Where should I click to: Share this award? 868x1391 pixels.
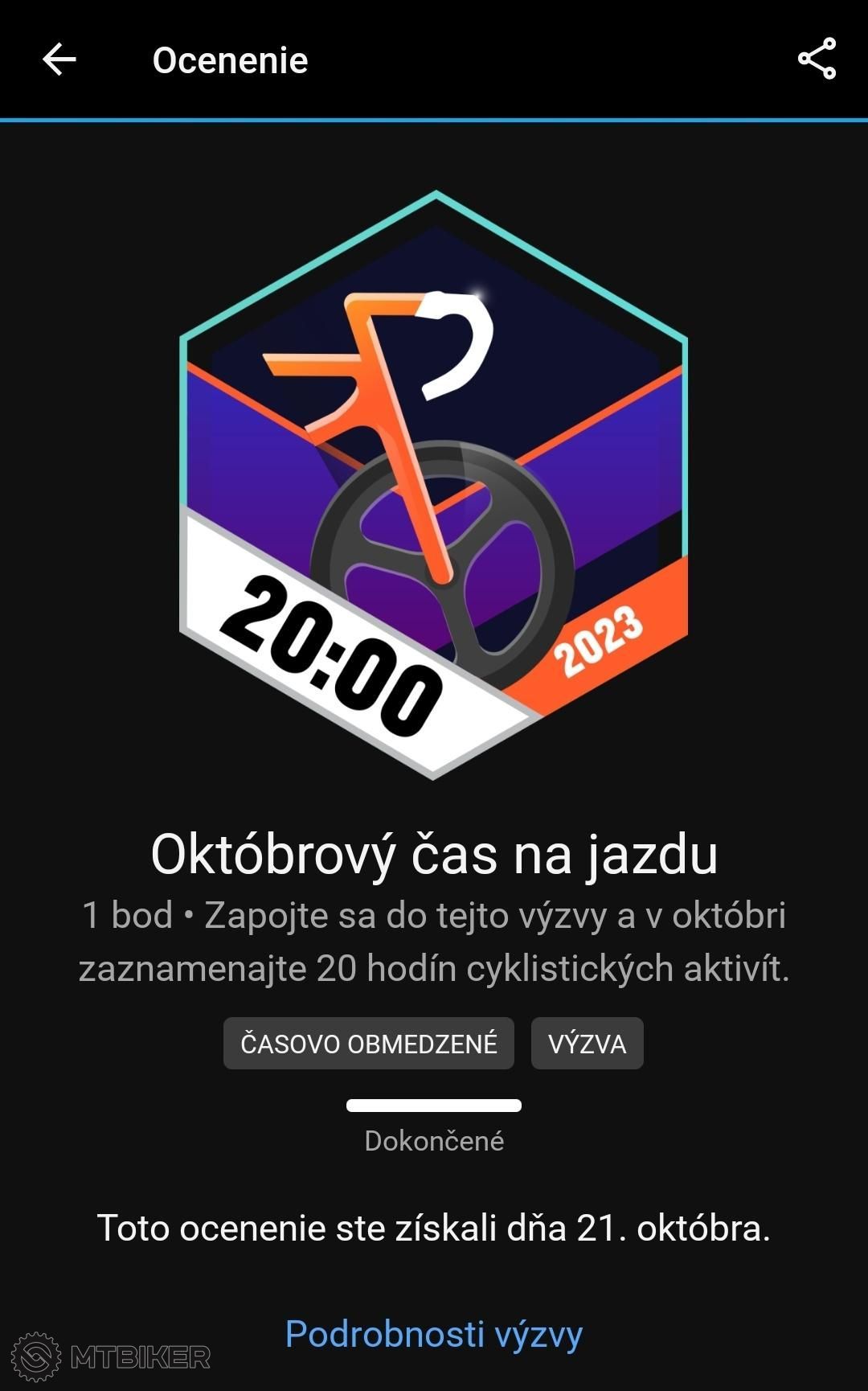817,59
